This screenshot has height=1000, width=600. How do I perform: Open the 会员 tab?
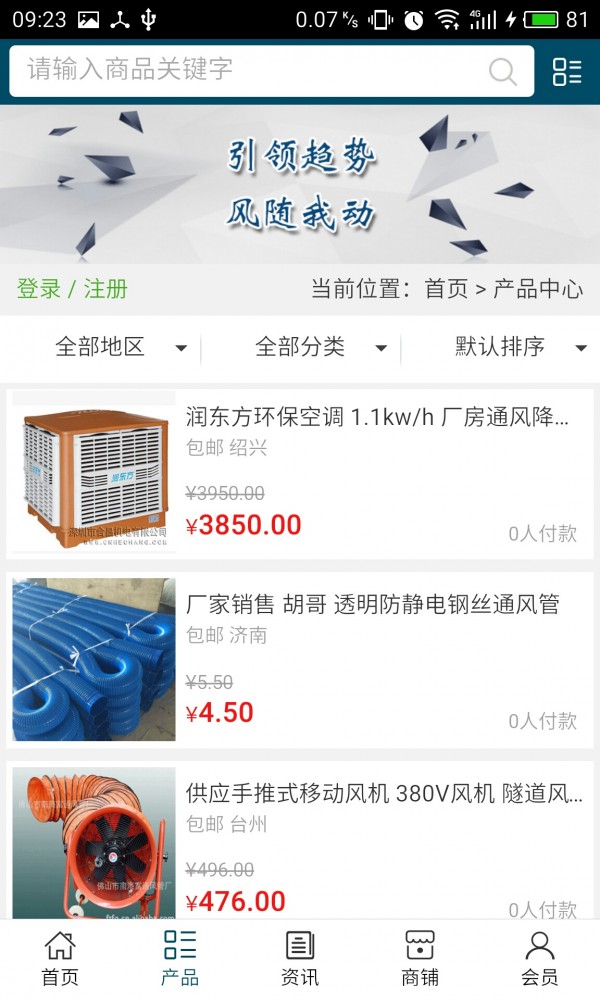coord(540,958)
